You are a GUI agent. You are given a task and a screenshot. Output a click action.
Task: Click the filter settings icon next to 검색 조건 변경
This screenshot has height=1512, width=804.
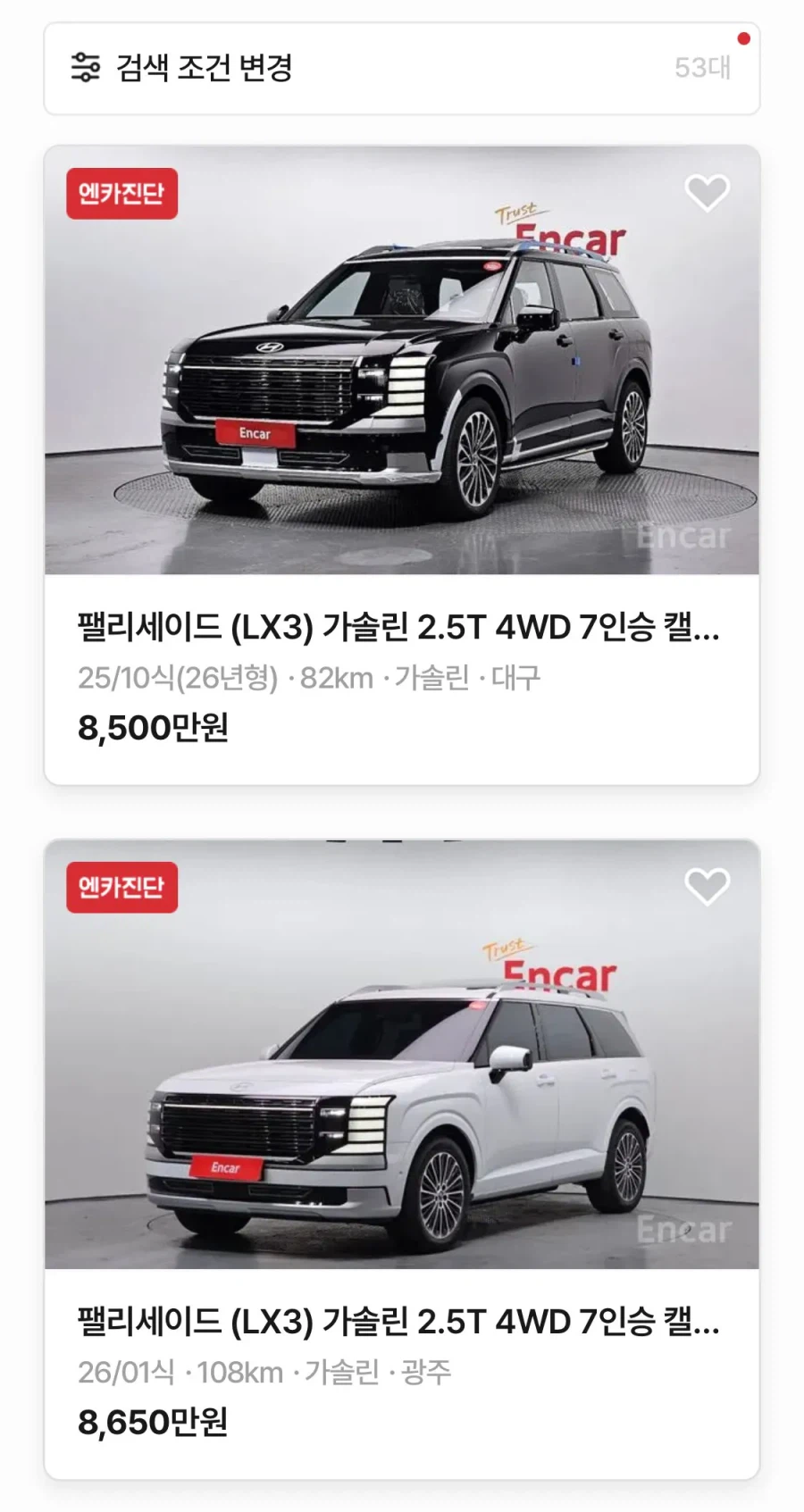click(x=85, y=67)
